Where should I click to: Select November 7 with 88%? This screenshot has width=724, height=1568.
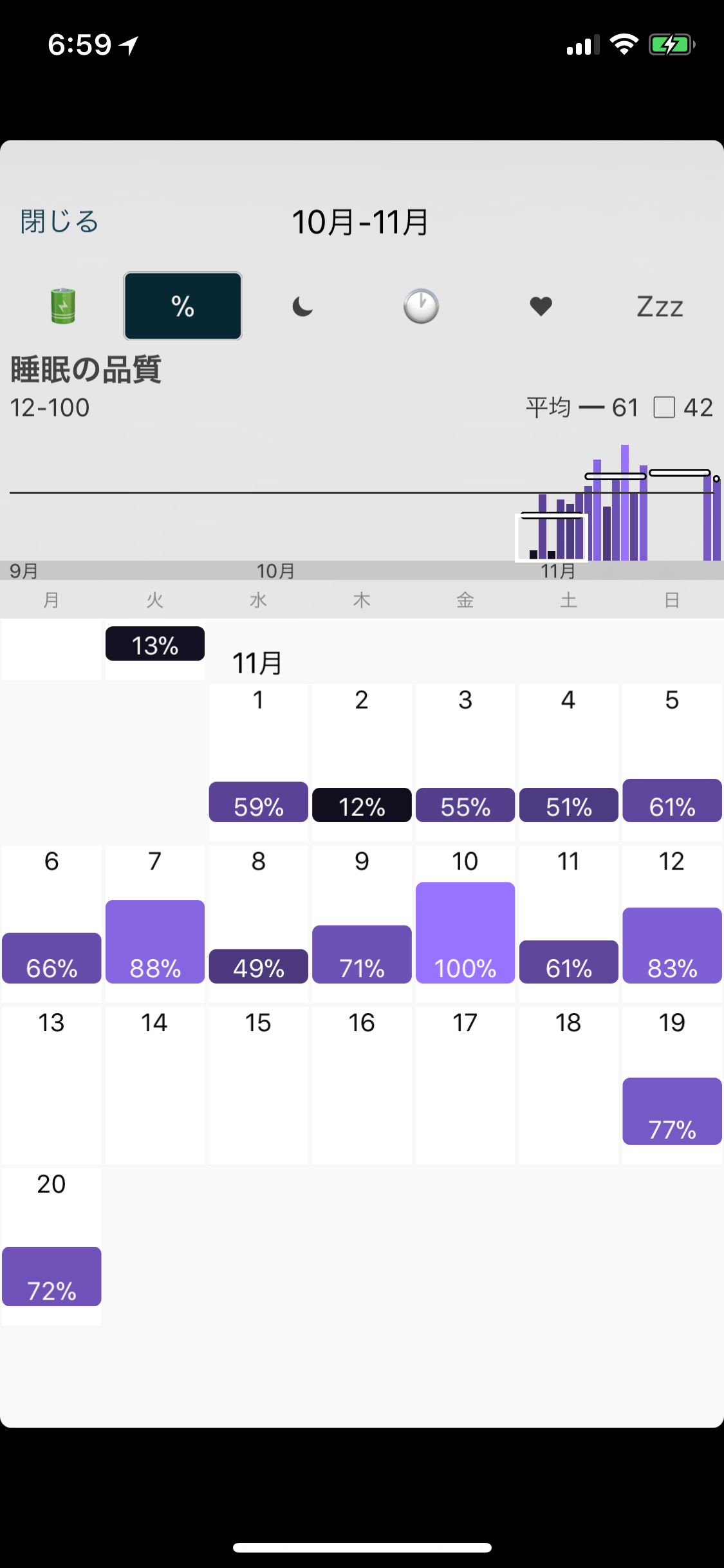(x=155, y=924)
